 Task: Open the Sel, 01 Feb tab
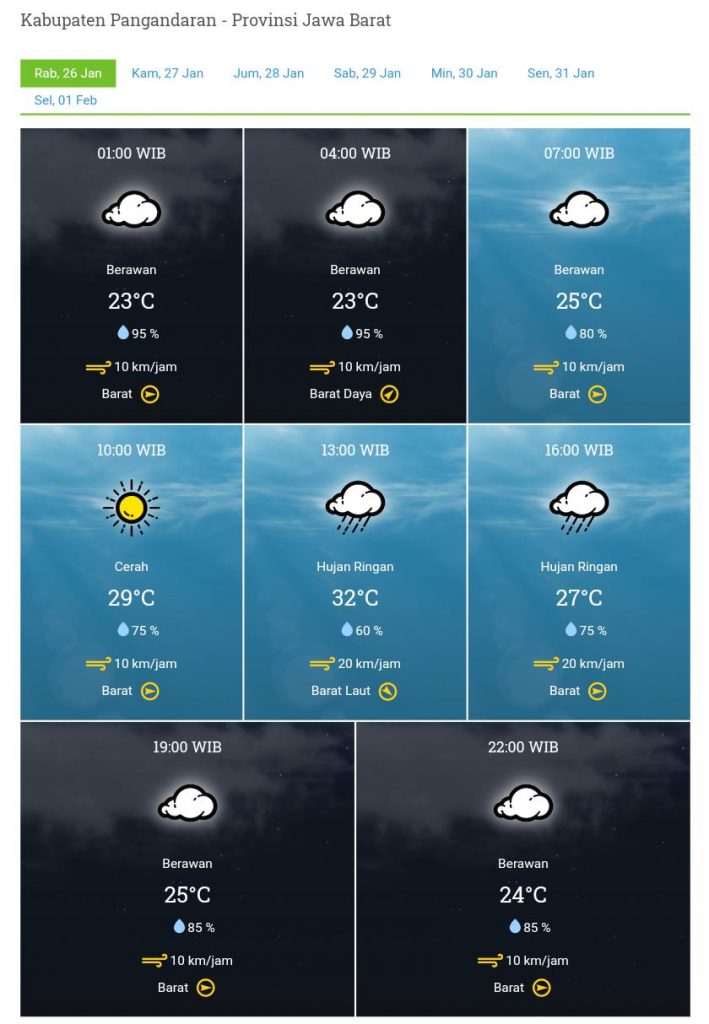65,100
